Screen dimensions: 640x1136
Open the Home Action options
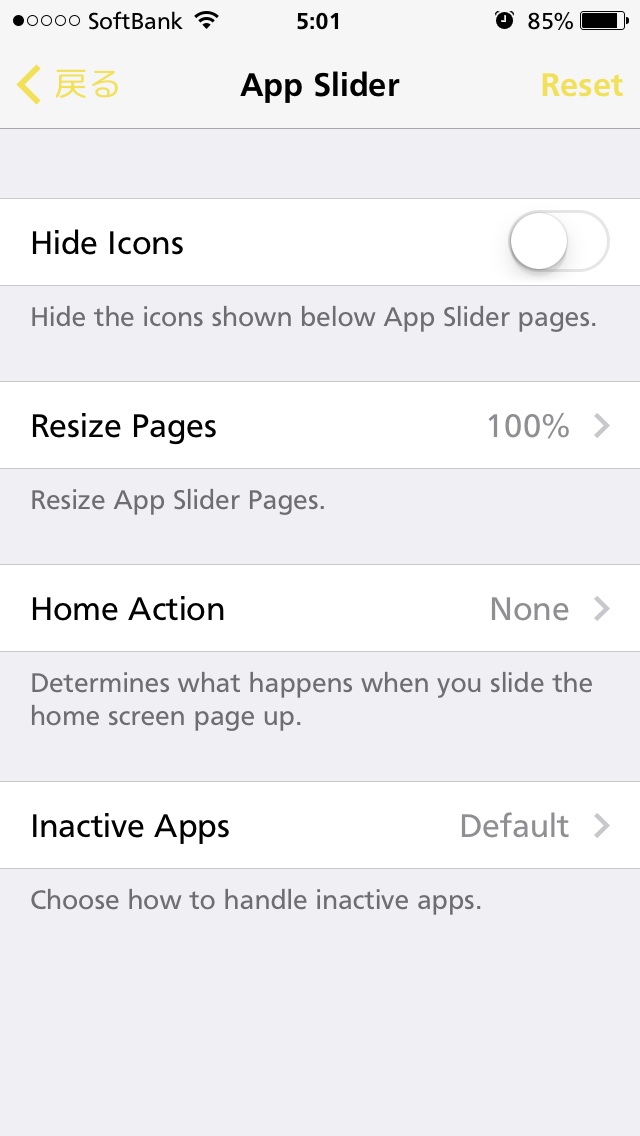pos(320,609)
